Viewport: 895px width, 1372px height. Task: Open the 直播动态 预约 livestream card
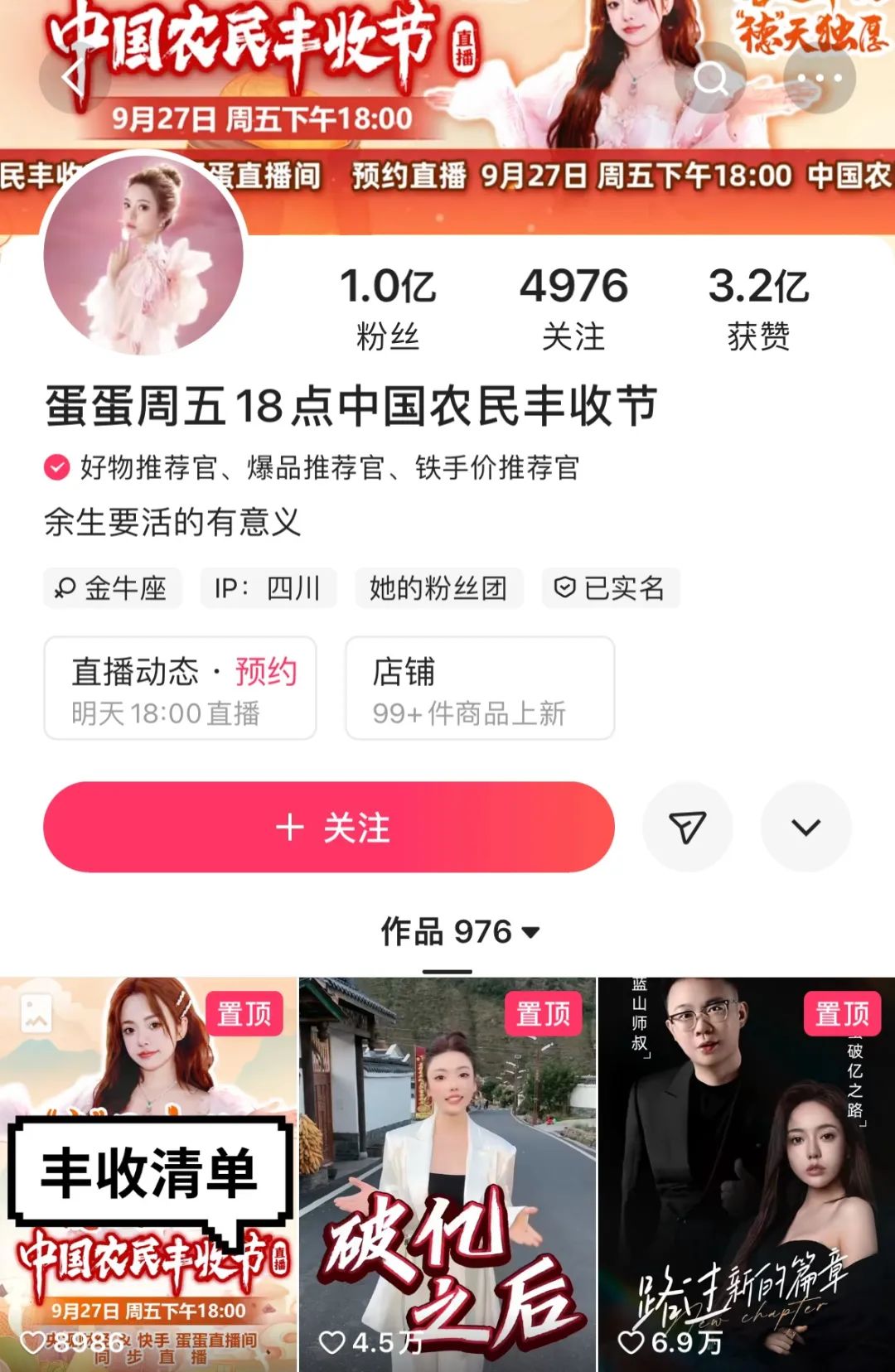coord(181,688)
